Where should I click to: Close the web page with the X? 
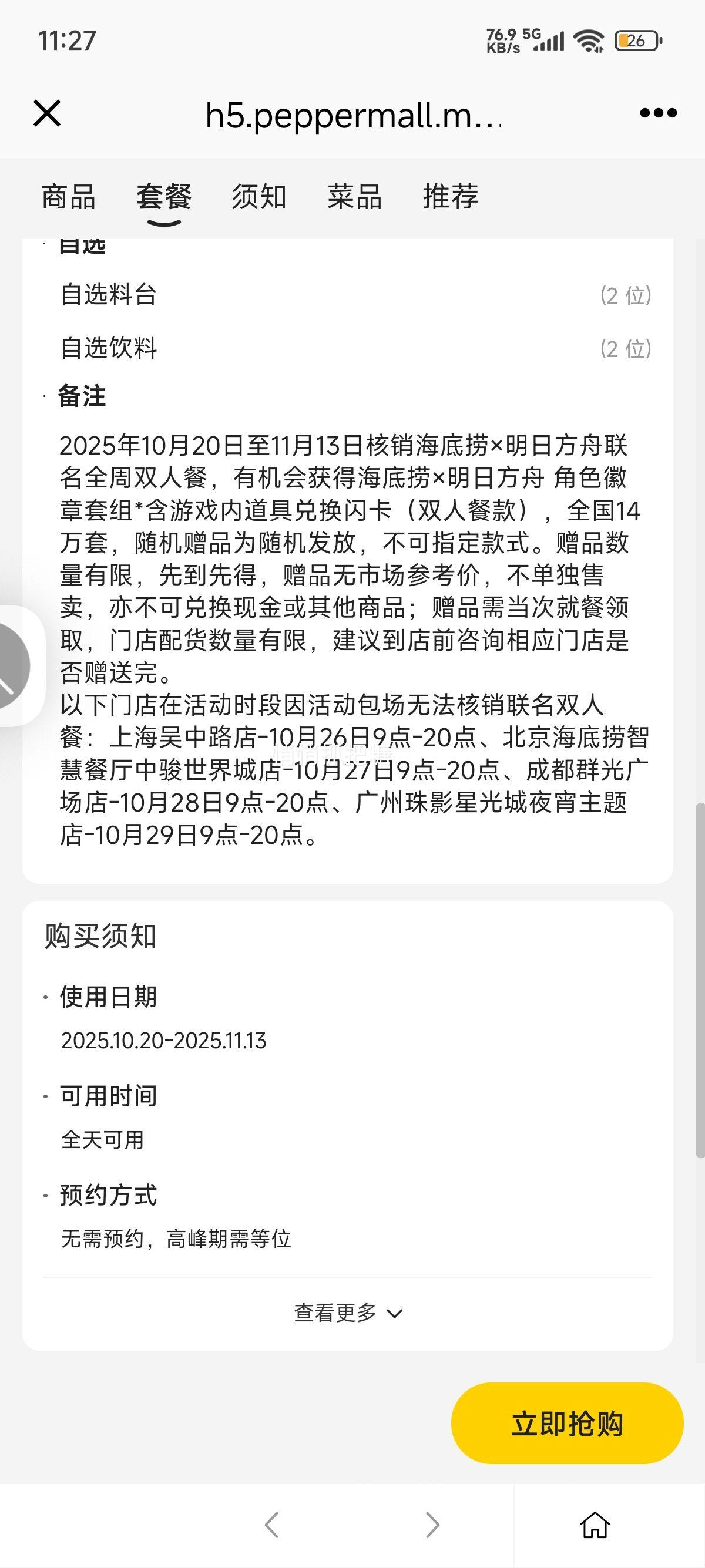point(47,113)
